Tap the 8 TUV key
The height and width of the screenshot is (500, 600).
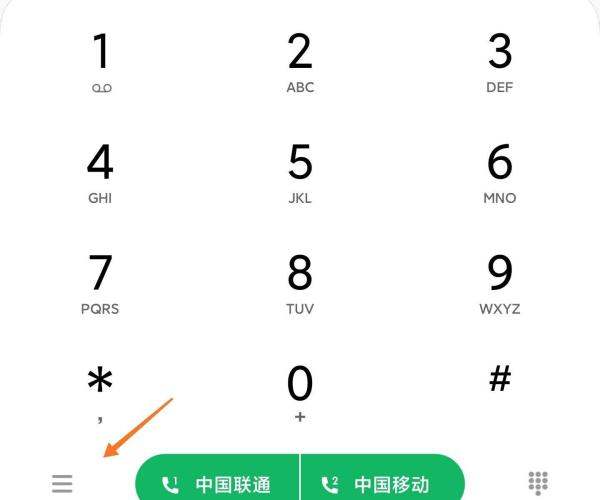[300, 283]
